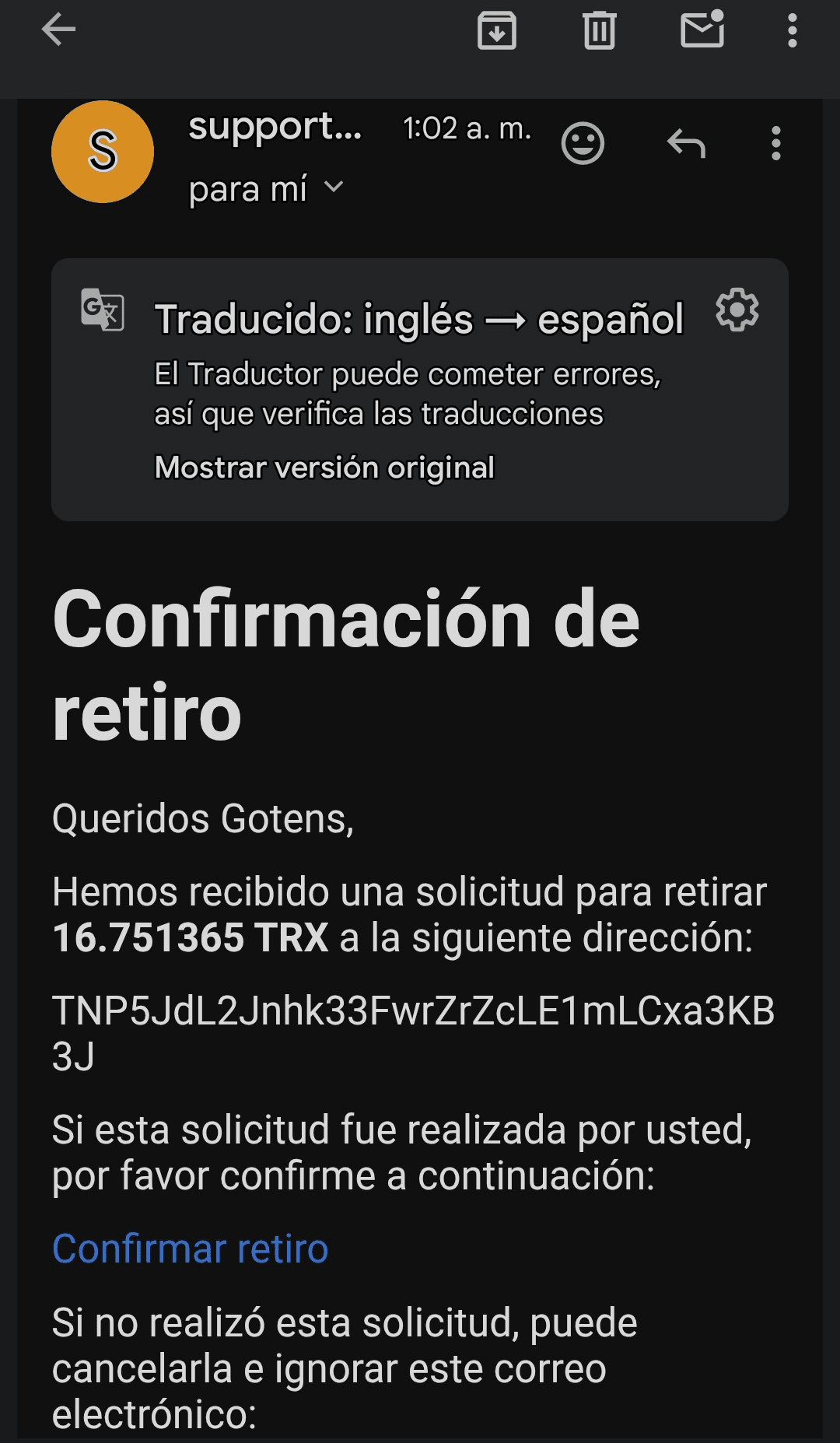Screen dimensions: 840x1443
Task: Open translation settings gear
Action: tap(737, 310)
